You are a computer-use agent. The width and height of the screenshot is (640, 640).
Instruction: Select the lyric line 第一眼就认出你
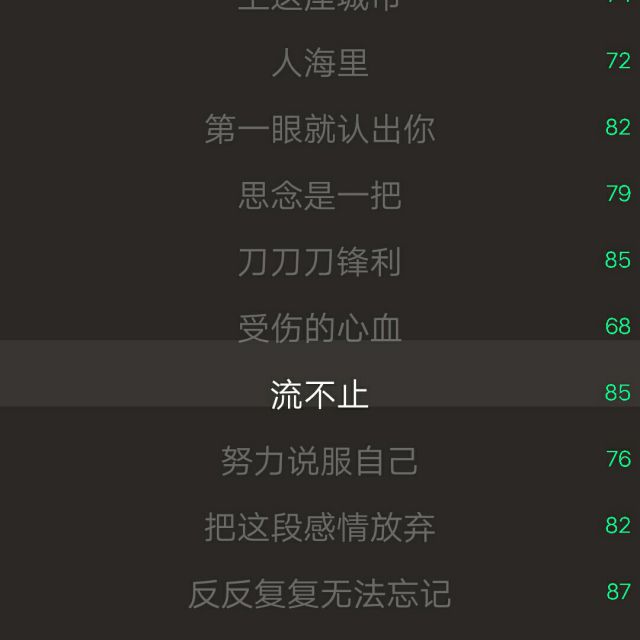point(320,129)
